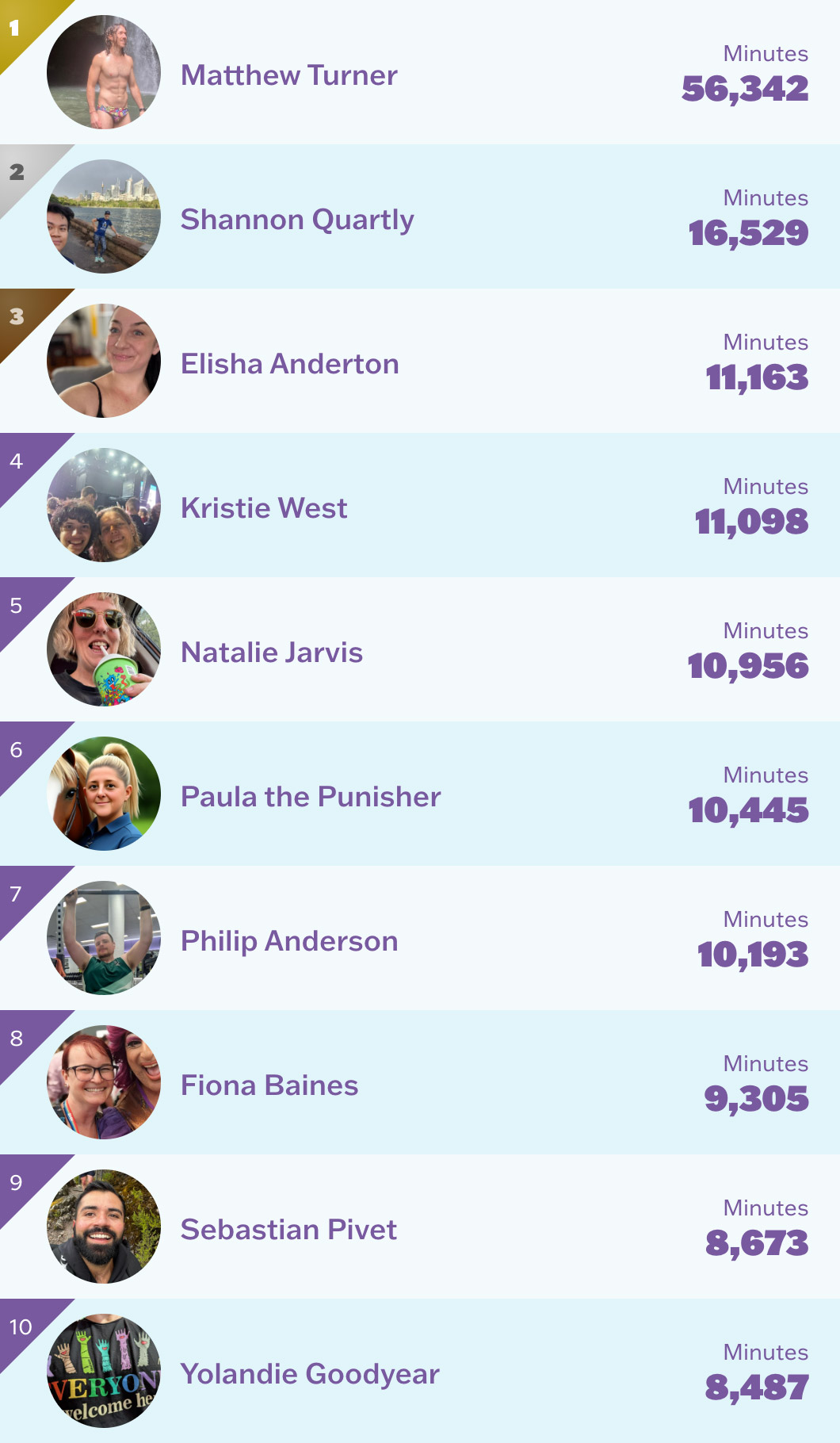Screen dimensions: 840x1443
Task: Open Matthew Turner's leaderboard entry
Action: [x=289, y=75]
